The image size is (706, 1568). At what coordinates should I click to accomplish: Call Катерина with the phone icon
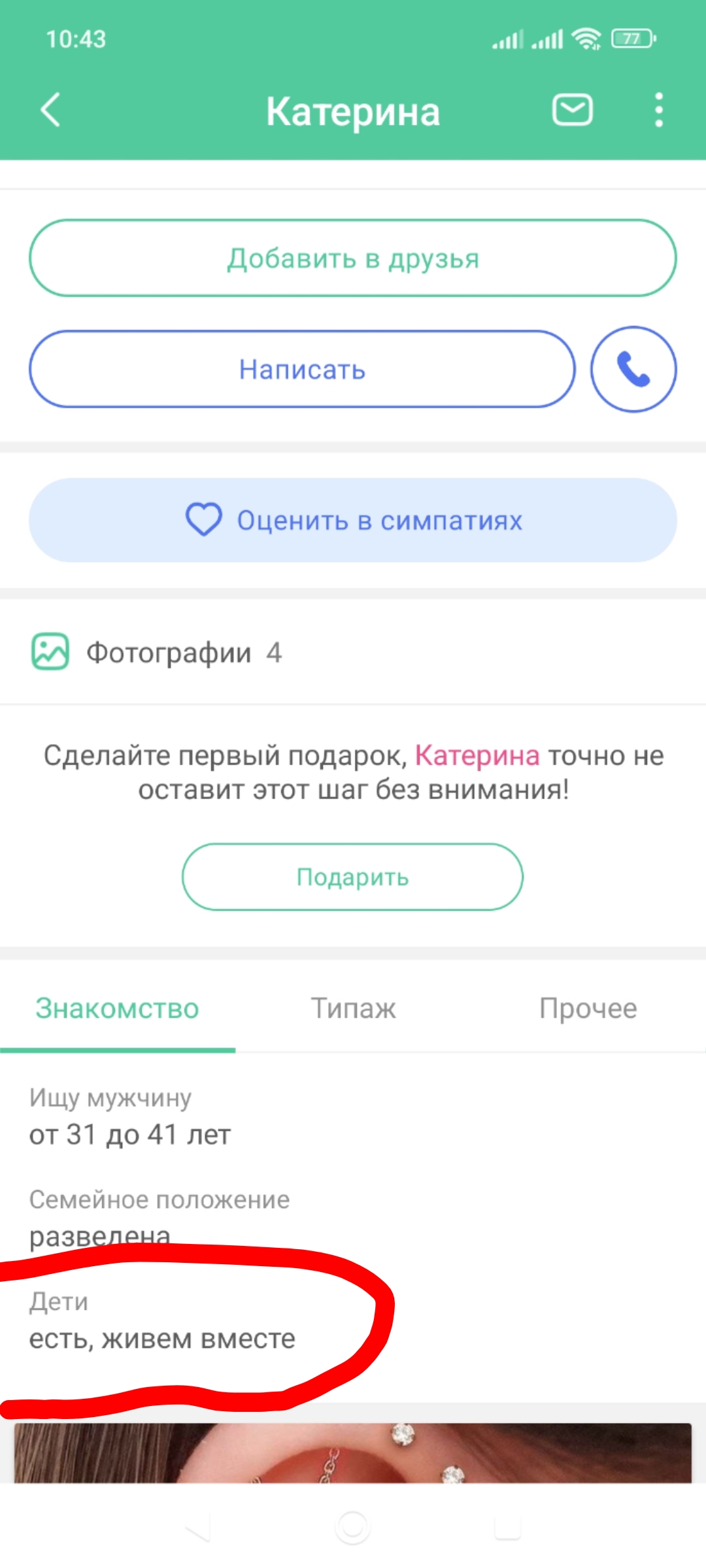coord(633,369)
